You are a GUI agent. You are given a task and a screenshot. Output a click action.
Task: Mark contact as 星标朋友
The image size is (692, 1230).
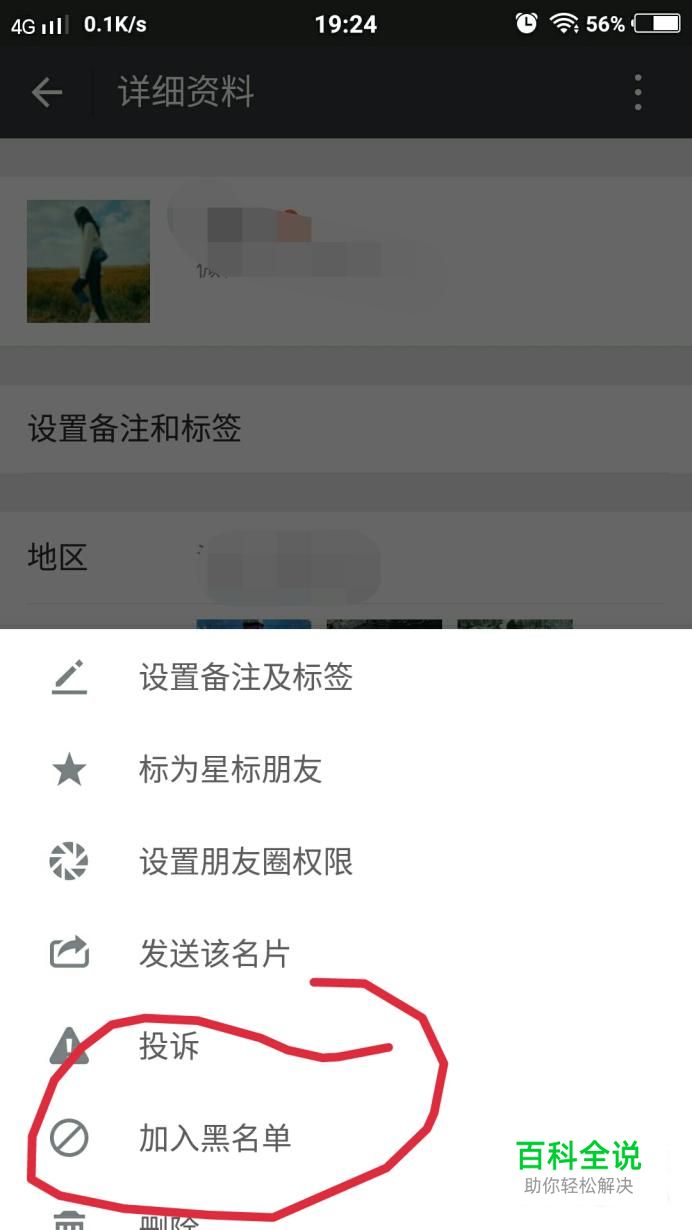click(346, 770)
